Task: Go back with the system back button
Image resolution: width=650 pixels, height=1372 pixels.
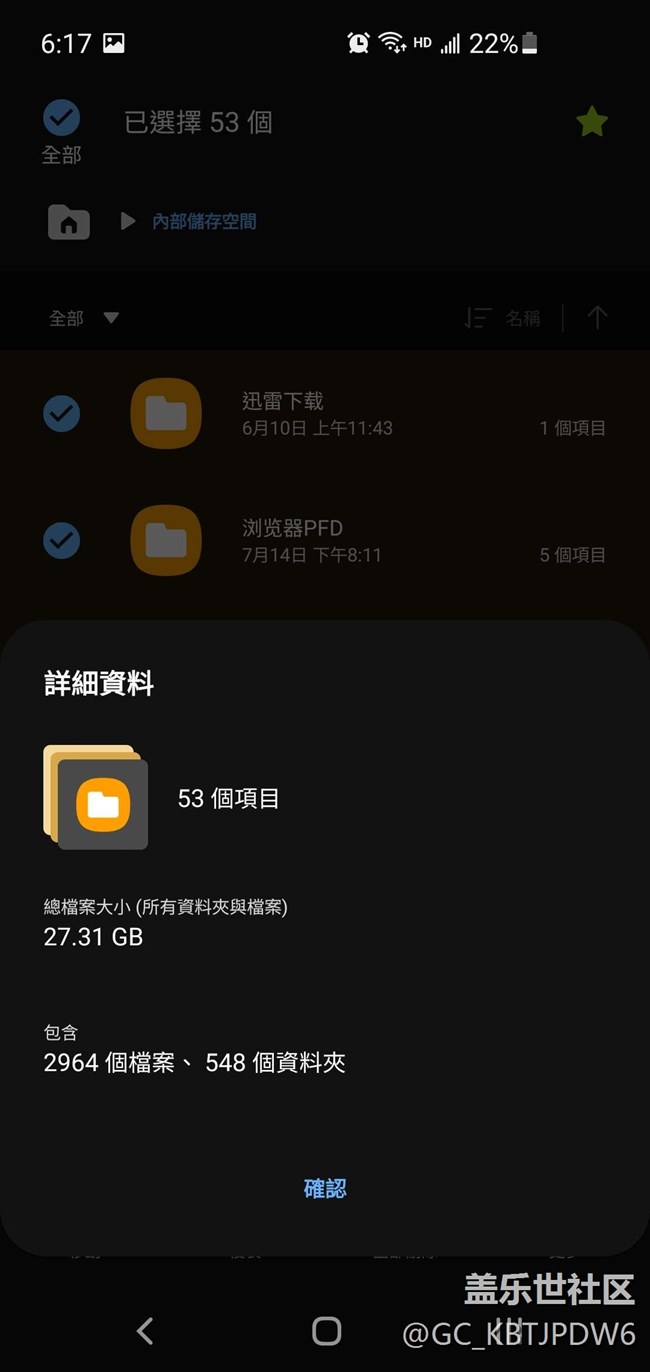Action: (145, 1331)
